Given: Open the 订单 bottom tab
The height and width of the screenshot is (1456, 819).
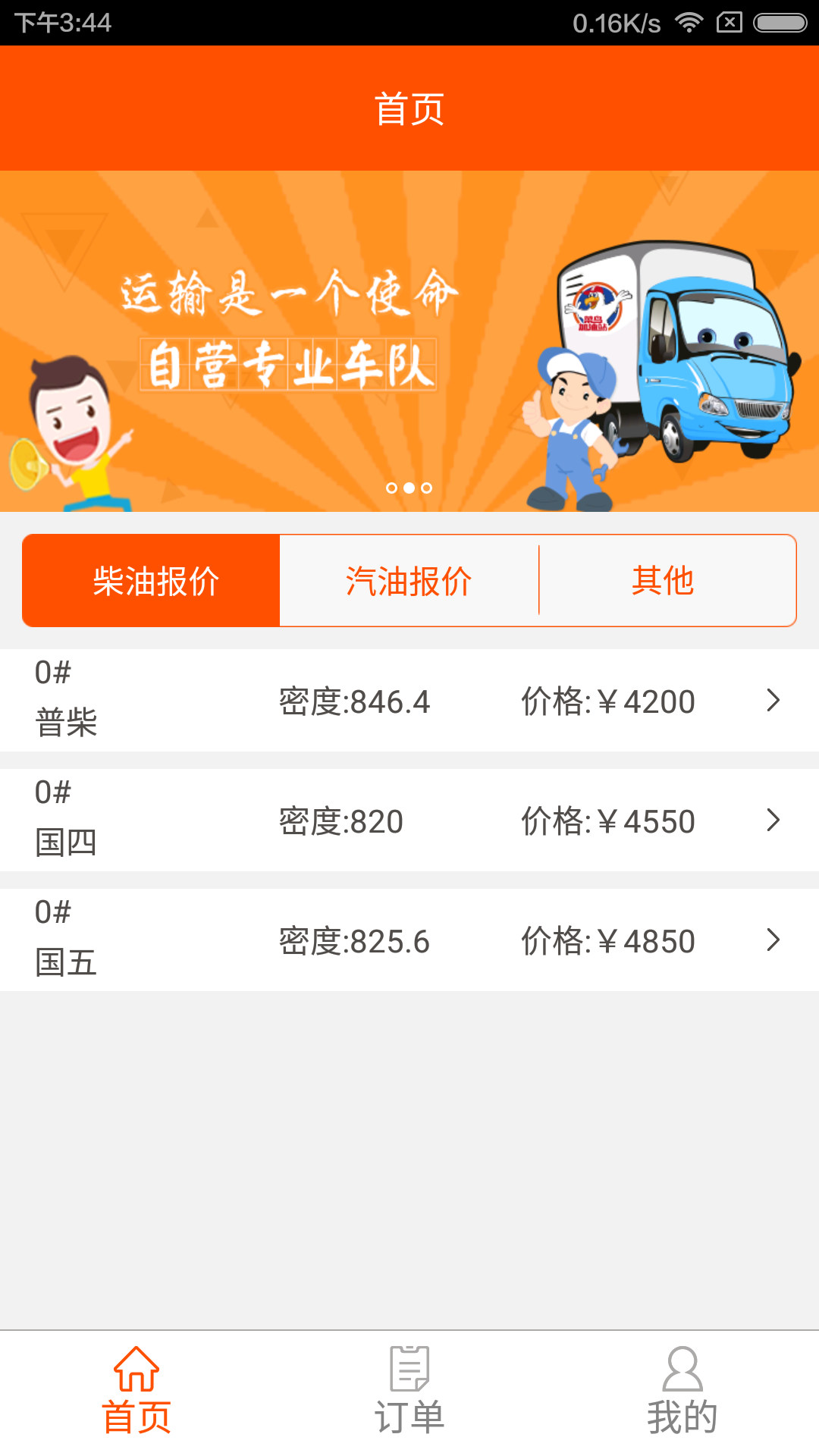Looking at the screenshot, I should click(x=409, y=1392).
